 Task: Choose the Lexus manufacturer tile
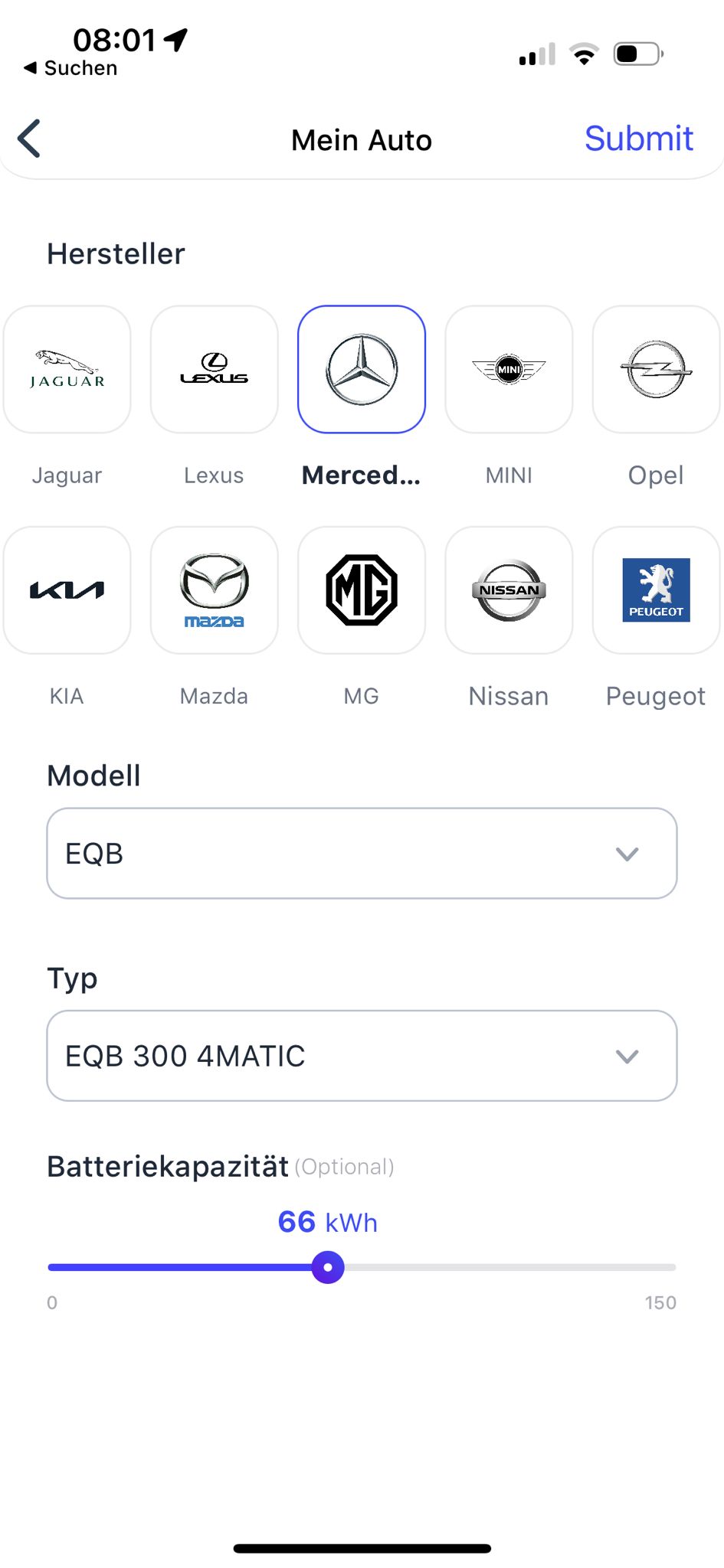[215, 370]
